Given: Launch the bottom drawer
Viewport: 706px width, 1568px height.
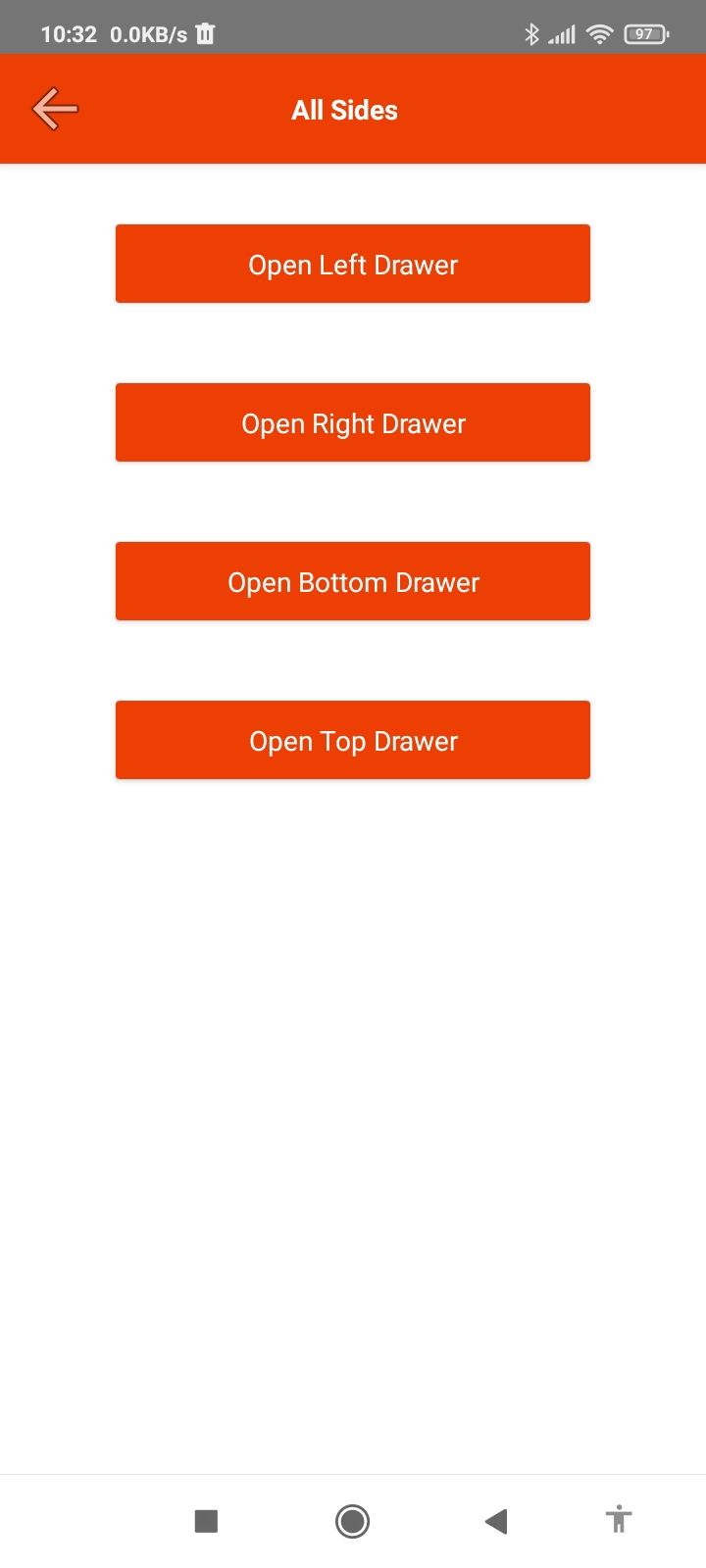Looking at the screenshot, I should pyautogui.click(x=353, y=581).
